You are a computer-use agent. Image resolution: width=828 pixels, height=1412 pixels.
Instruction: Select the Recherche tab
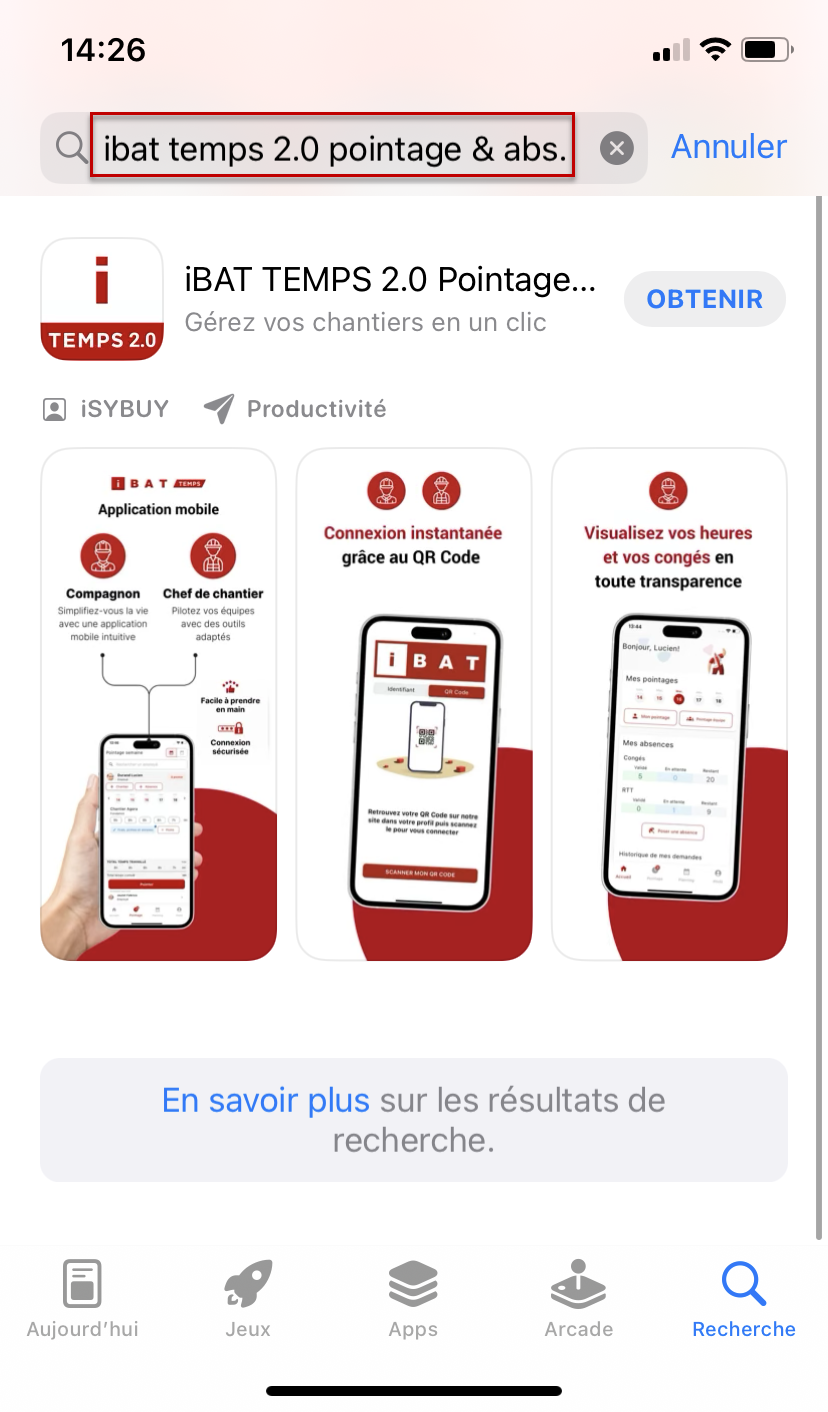[744, 1298]
